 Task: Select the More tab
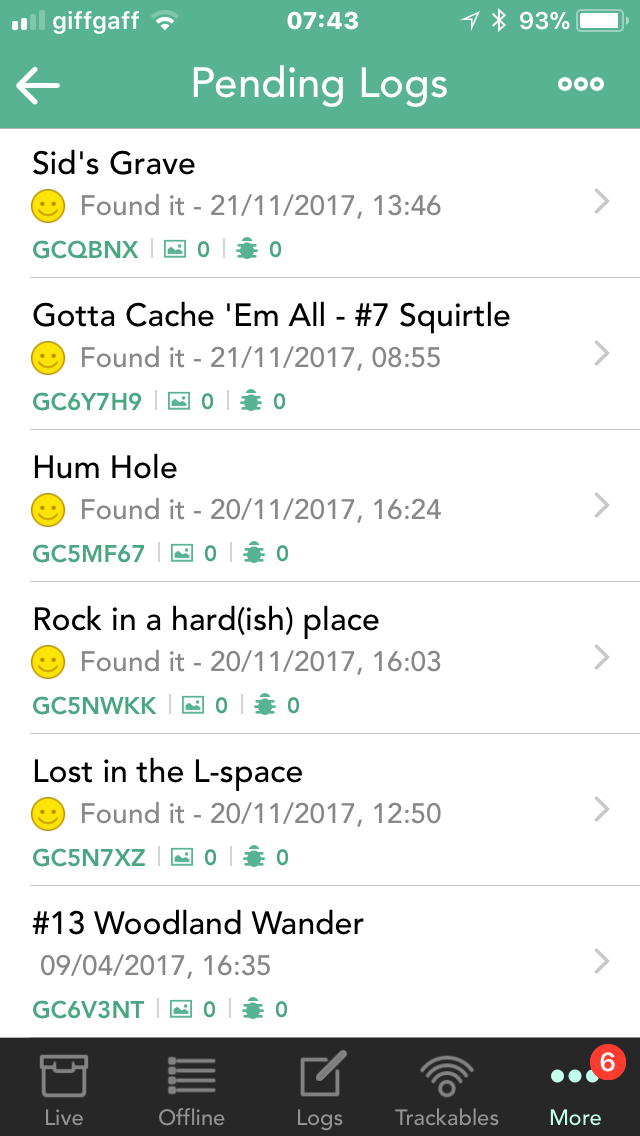pos(575,1088)
